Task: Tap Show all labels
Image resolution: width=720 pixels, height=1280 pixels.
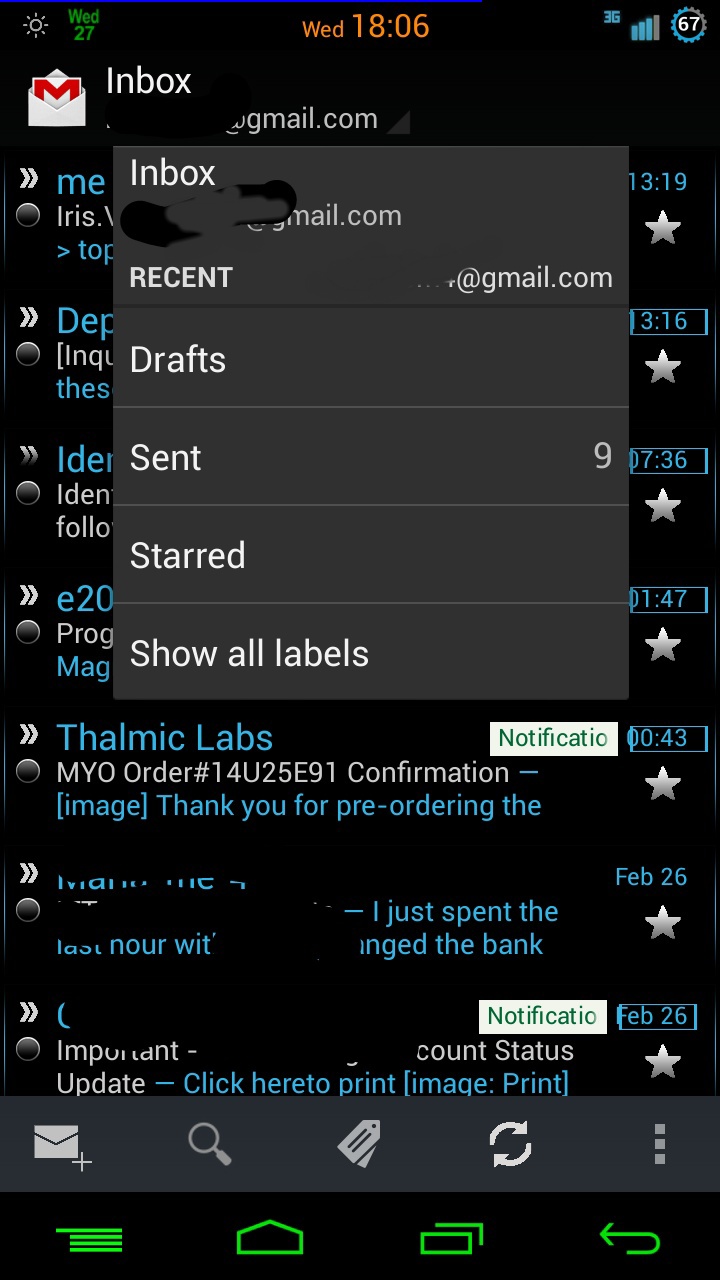Action: [x=371, y=653]
